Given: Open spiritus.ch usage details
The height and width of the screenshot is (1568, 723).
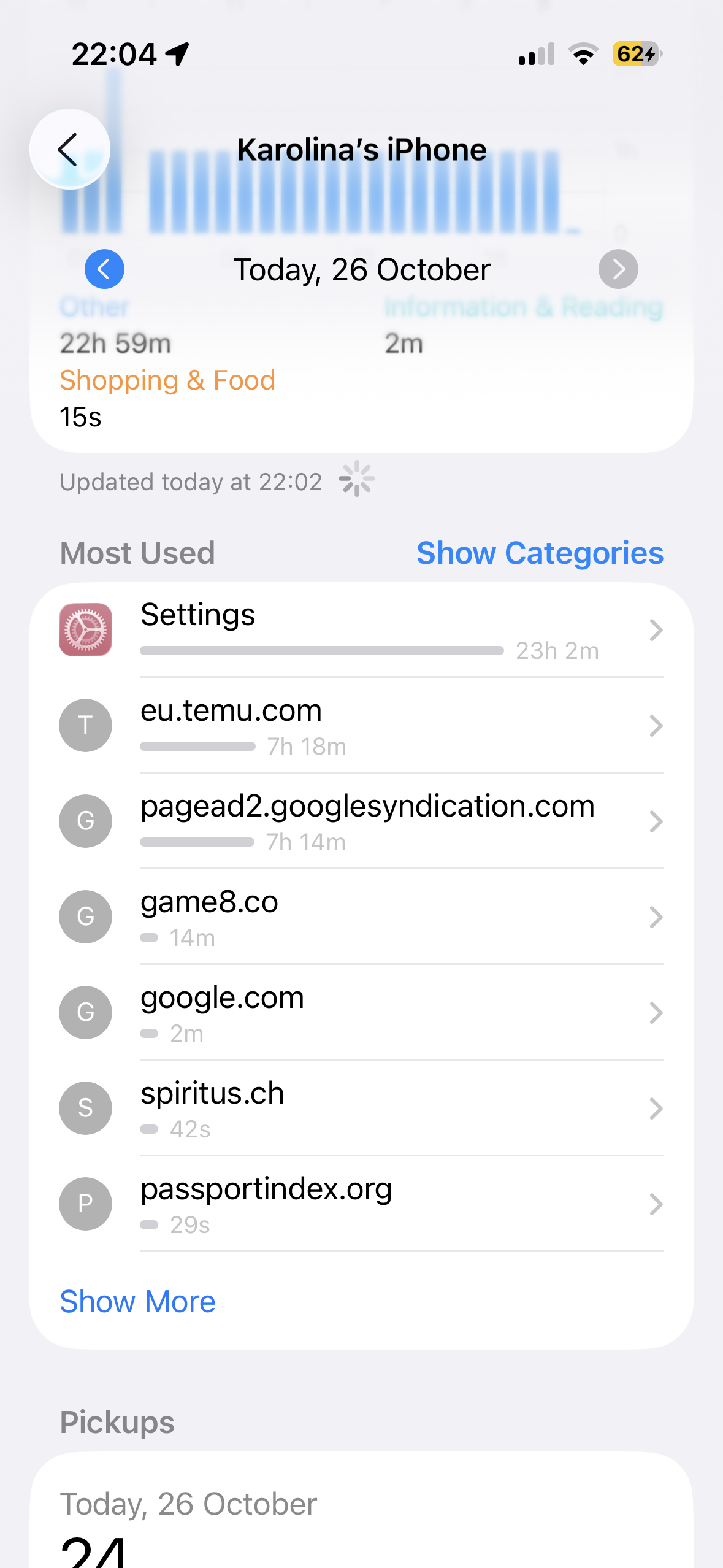Looking at the screenshot, I should [x=362, y=1109].
